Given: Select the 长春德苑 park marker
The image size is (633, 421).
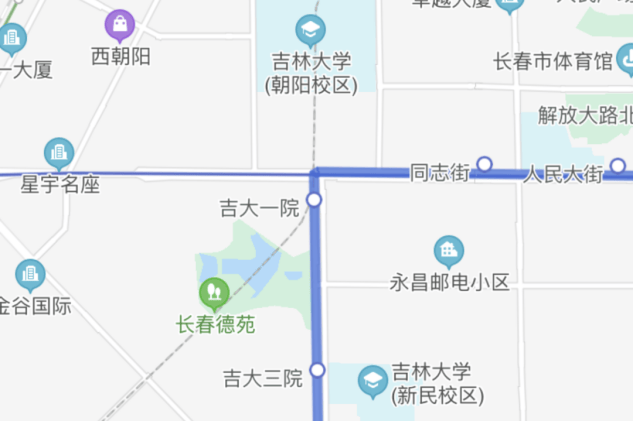Looking at the screenshot, I should point(212,292).
